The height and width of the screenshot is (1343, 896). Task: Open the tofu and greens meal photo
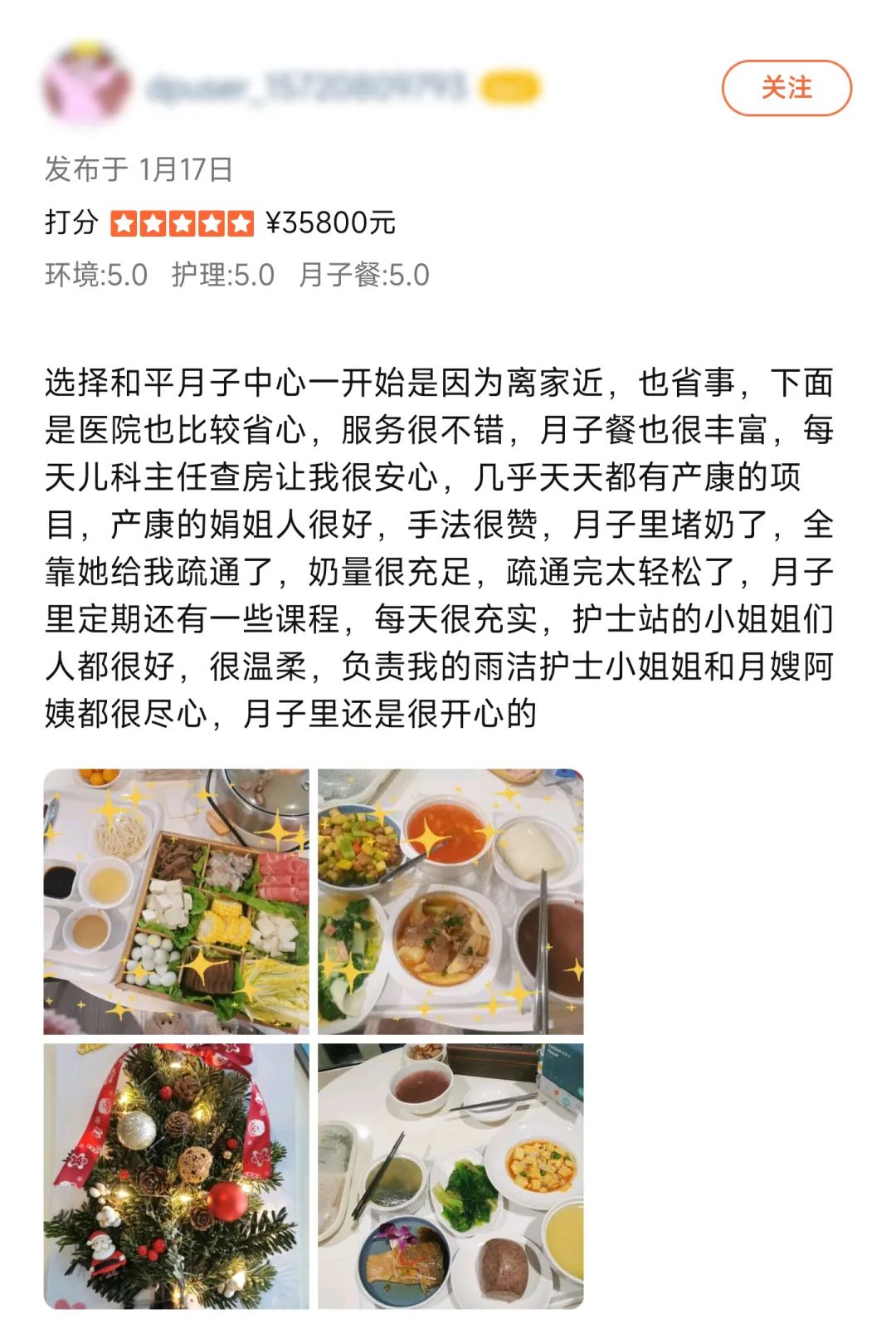[x=450, y=1175]
